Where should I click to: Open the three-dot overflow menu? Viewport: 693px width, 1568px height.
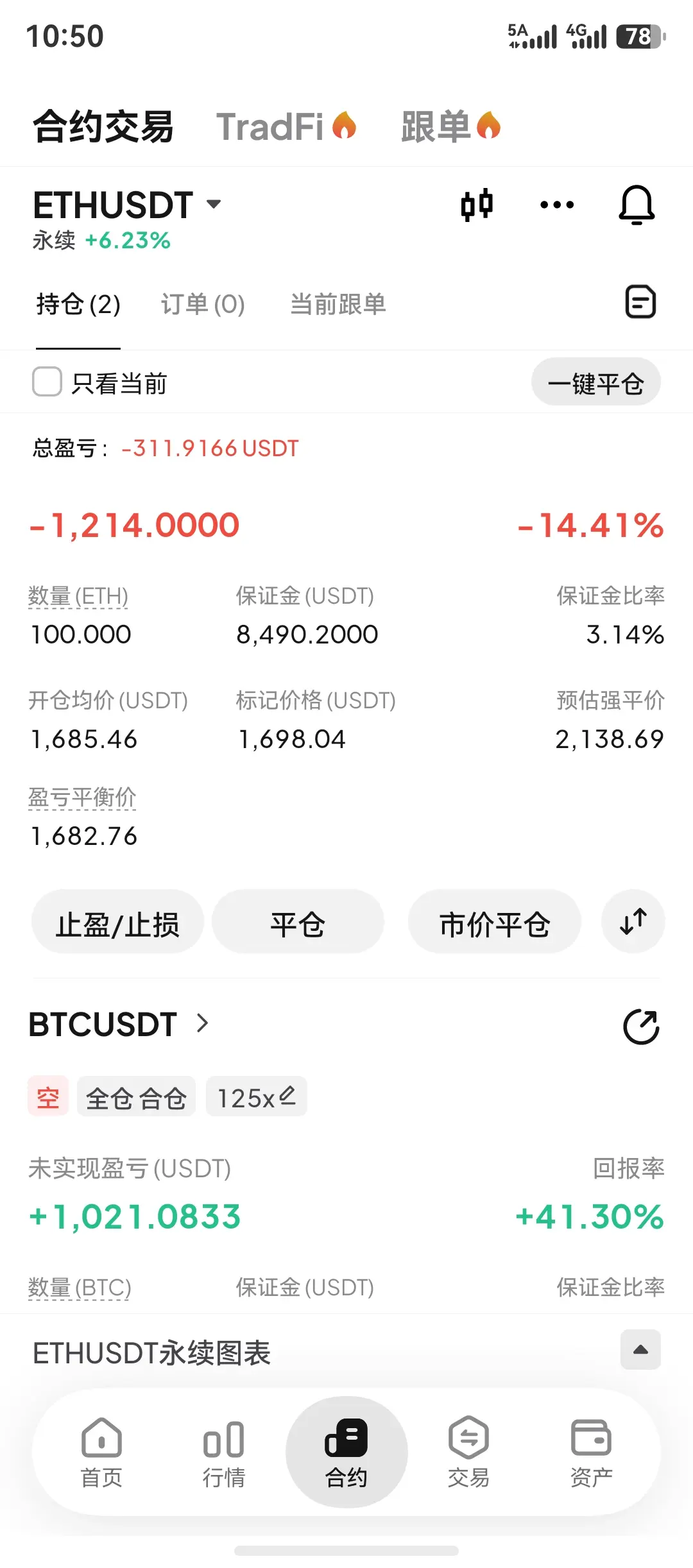tap(557, 205)
